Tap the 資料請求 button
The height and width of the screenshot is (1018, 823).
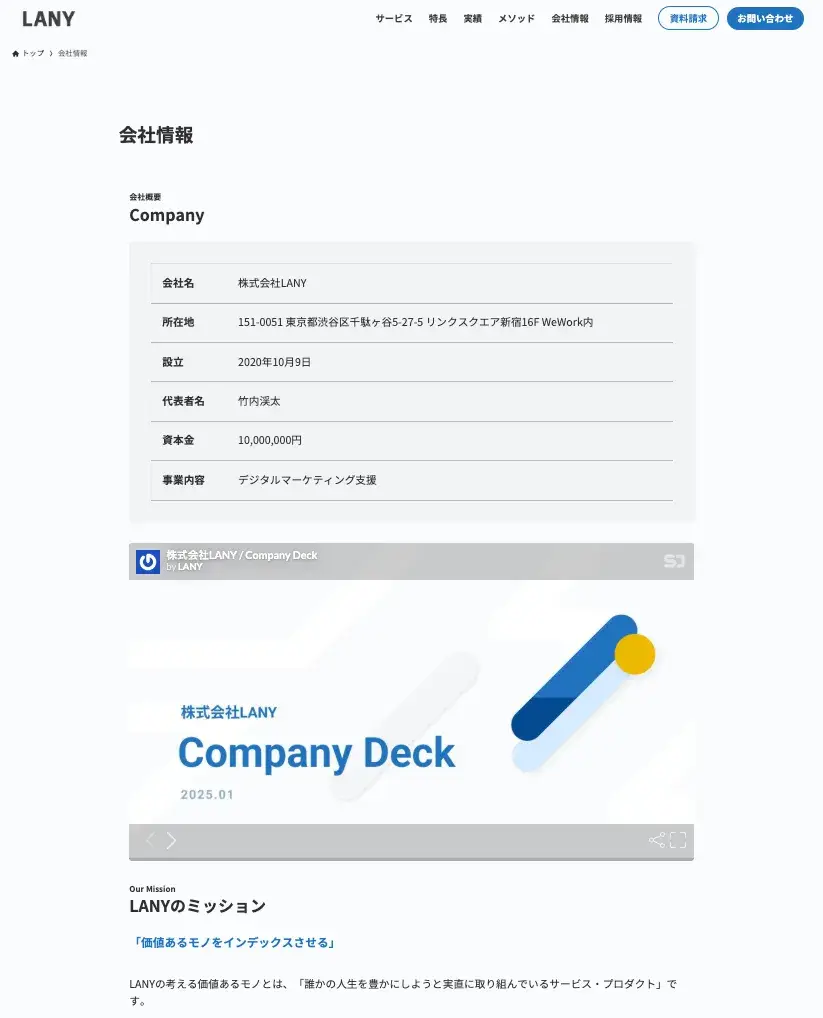click(x=688, y=19)
